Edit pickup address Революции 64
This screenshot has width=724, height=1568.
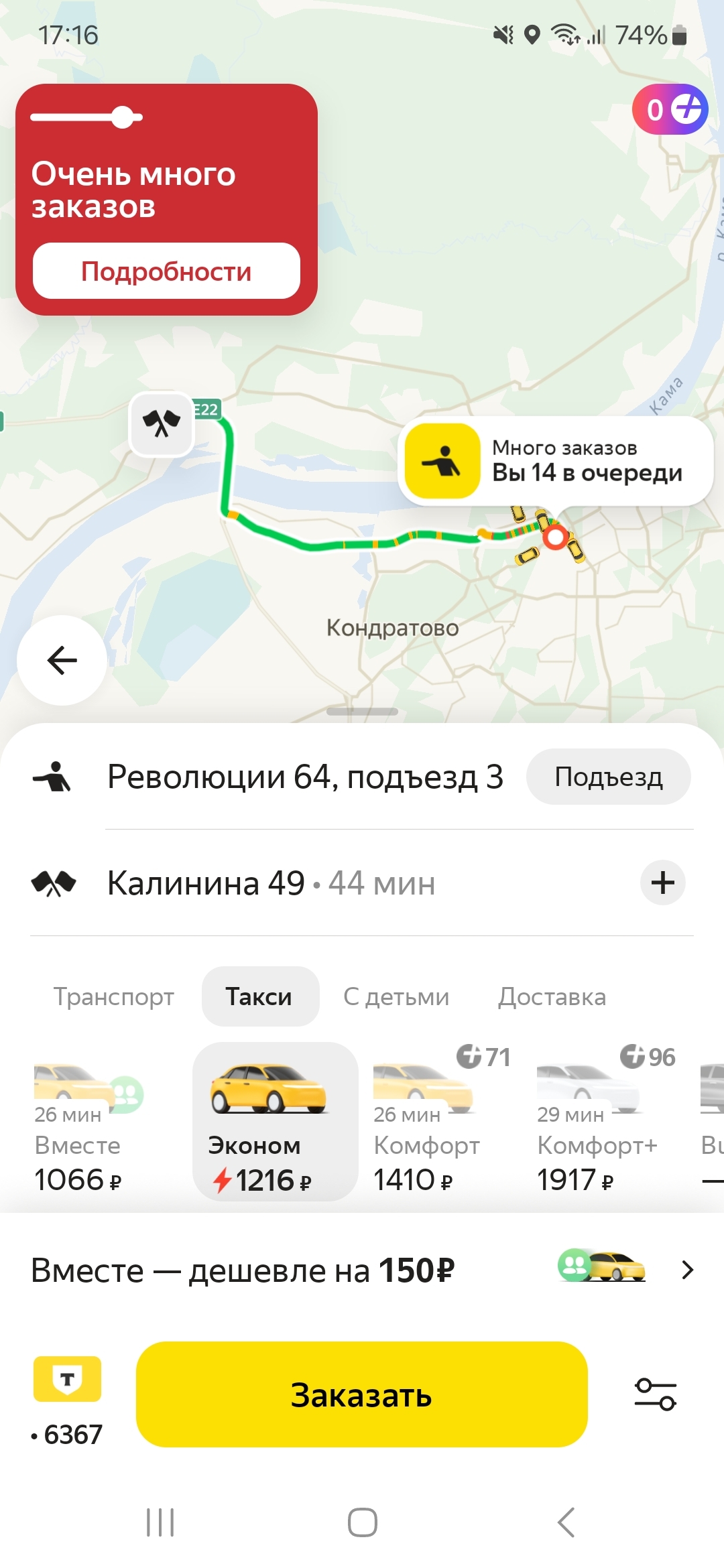(304, 777)
